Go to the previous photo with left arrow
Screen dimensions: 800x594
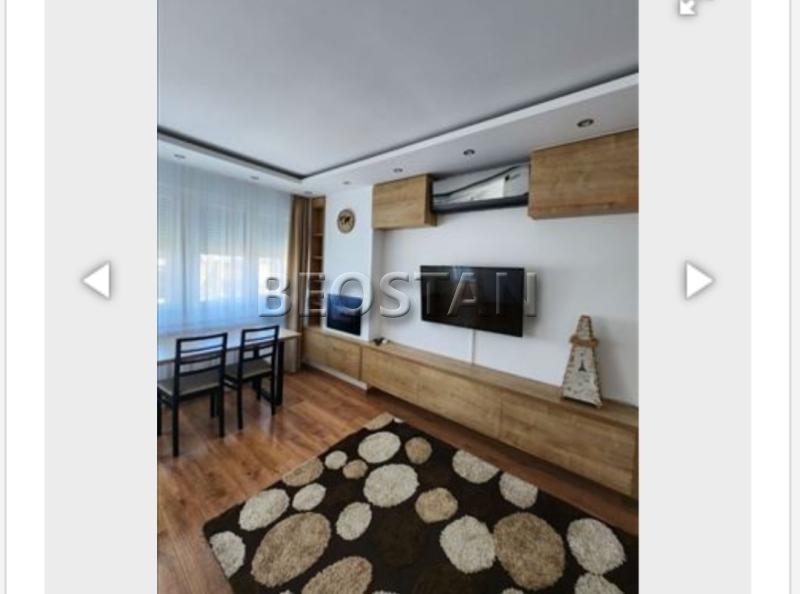click(97, 280)
